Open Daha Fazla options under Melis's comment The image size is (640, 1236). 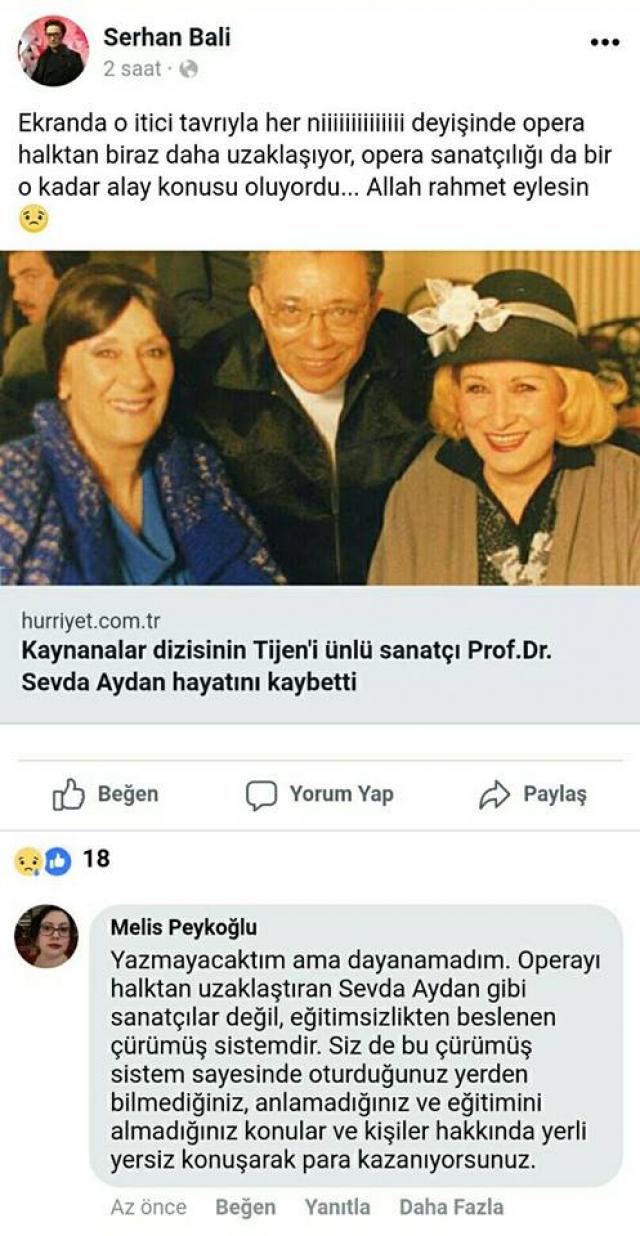point(451,1207)
